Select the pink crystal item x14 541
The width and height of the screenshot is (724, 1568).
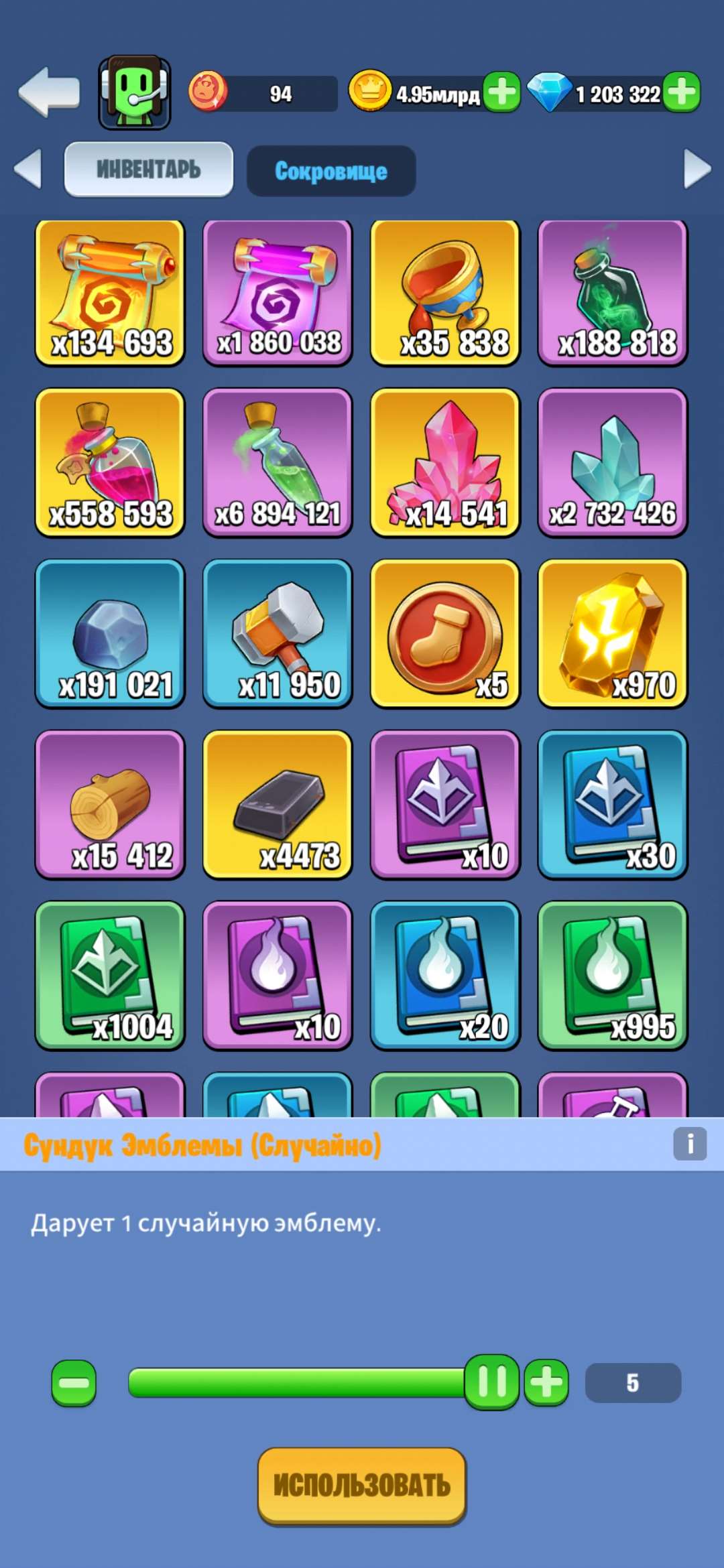point(445,462)
